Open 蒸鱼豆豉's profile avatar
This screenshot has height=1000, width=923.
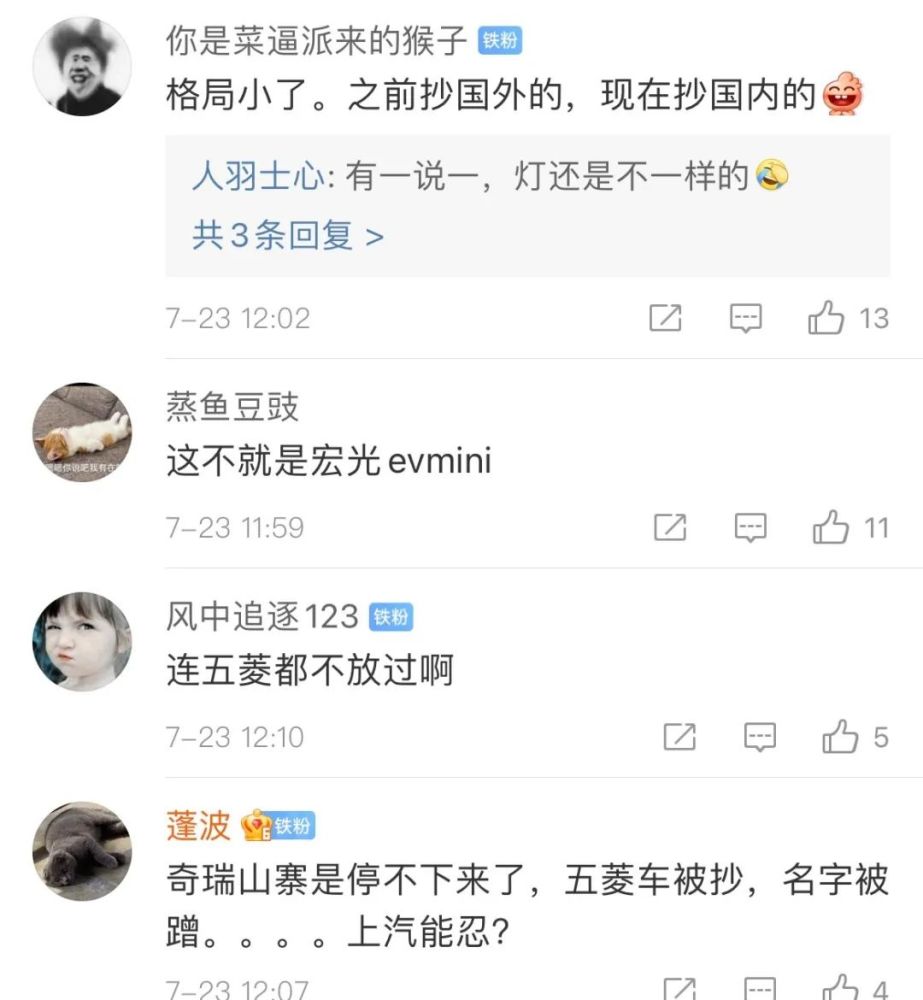click(x=82, y=432)
